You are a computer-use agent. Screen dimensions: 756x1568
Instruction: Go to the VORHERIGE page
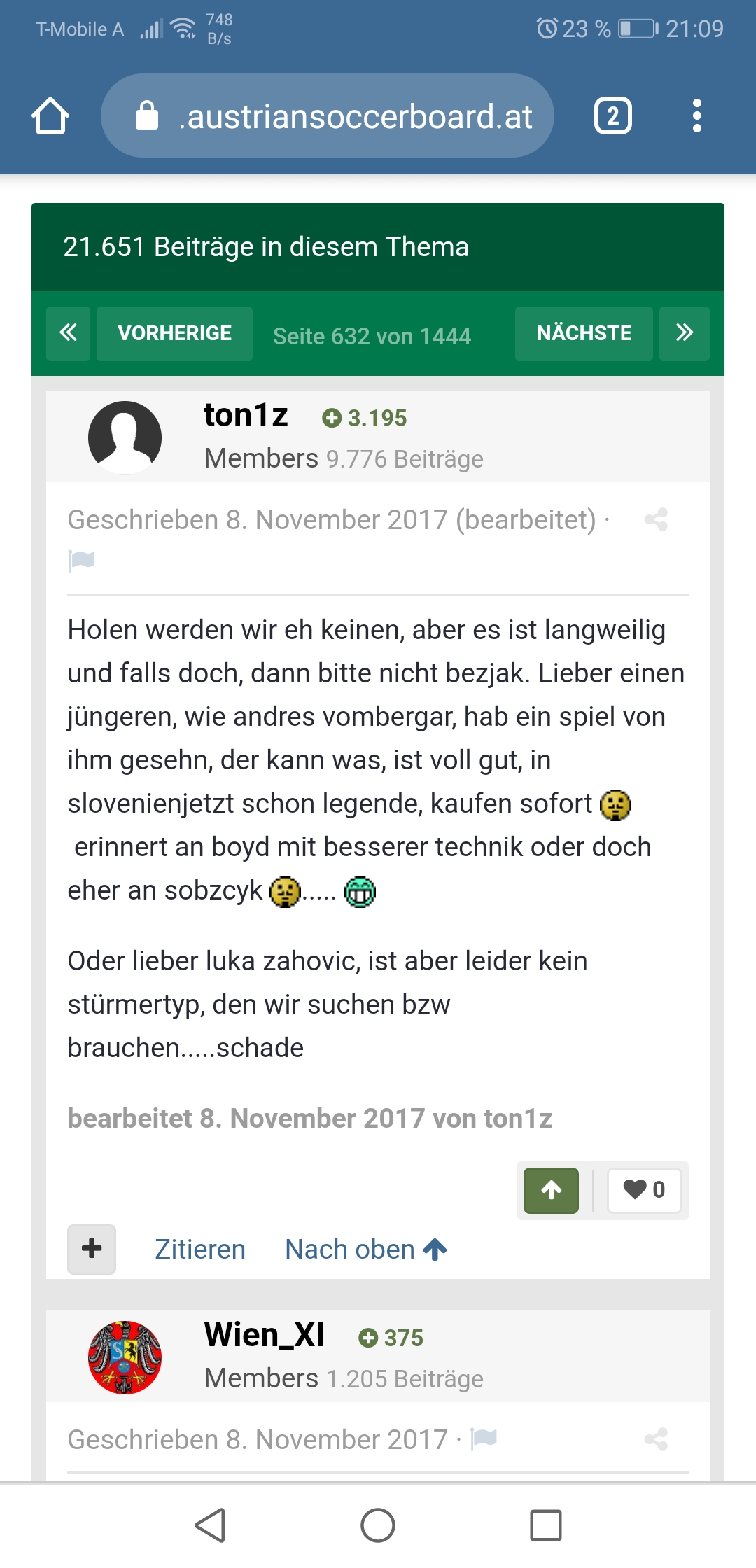click(x=175, y=333)
